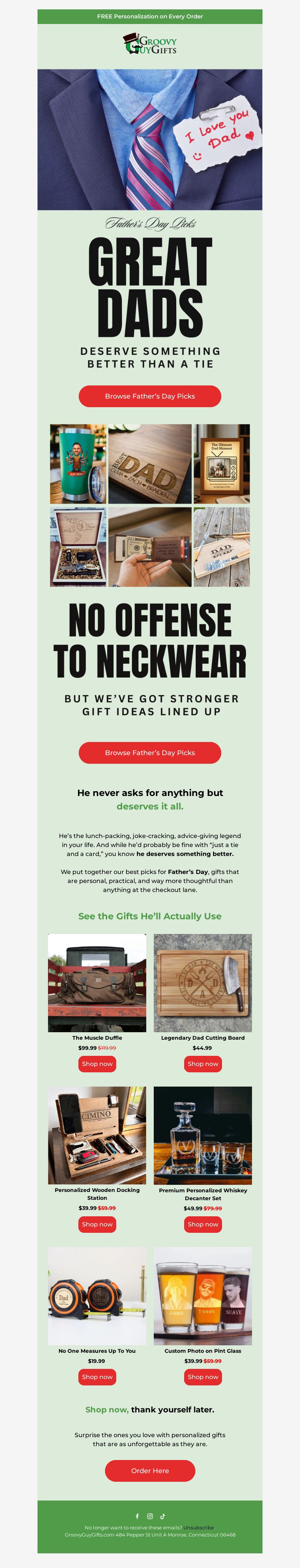300x1568 pixels.
Task: View the Custom Photo on Pint Glass image
Action: (202, 1296)
